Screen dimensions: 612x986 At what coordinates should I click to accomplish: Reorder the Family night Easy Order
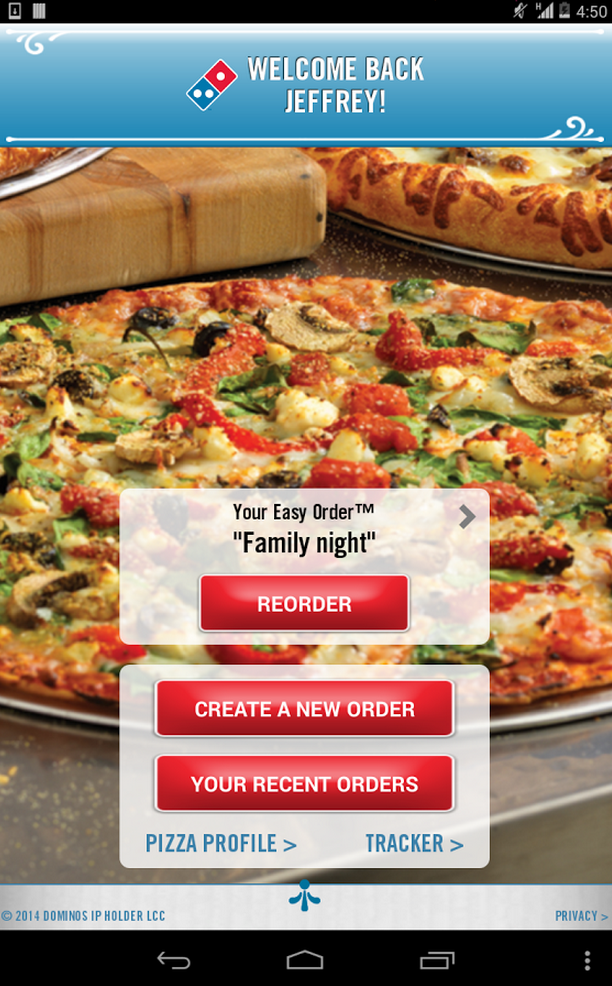point(304,604)
